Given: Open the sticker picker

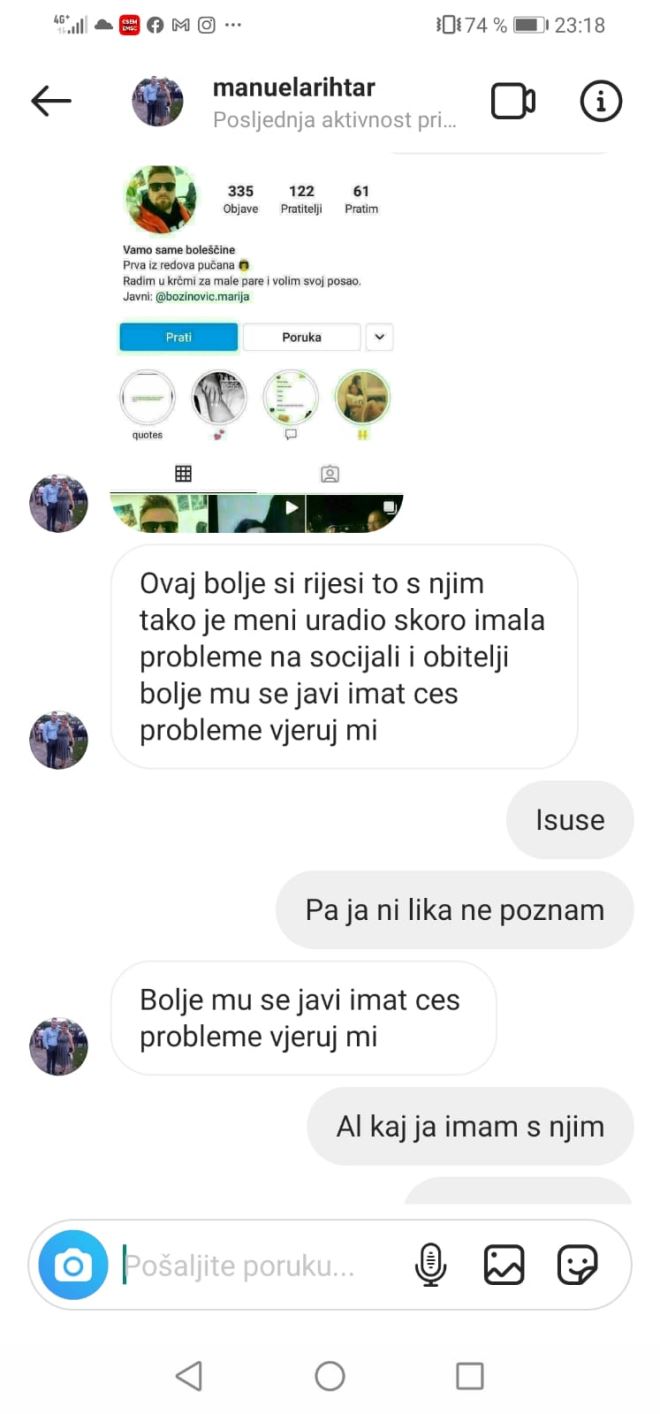Looking at the screenshot, I should click(577, 1266).
